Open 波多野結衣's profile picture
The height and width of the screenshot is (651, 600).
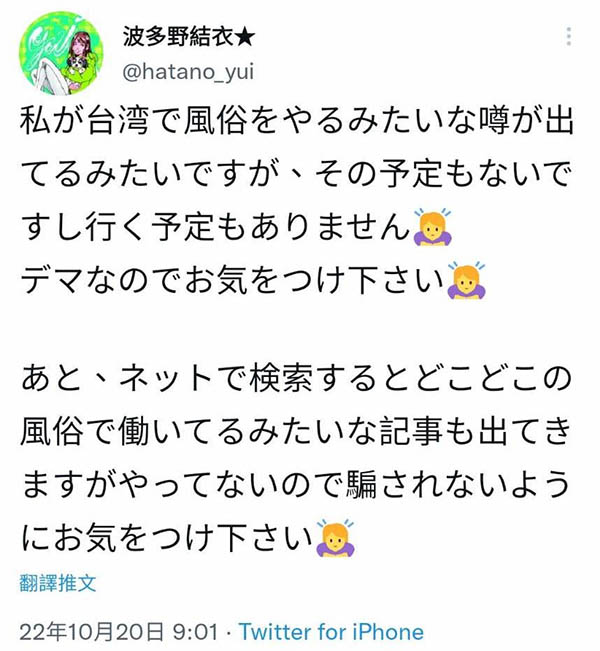[64, 54]
